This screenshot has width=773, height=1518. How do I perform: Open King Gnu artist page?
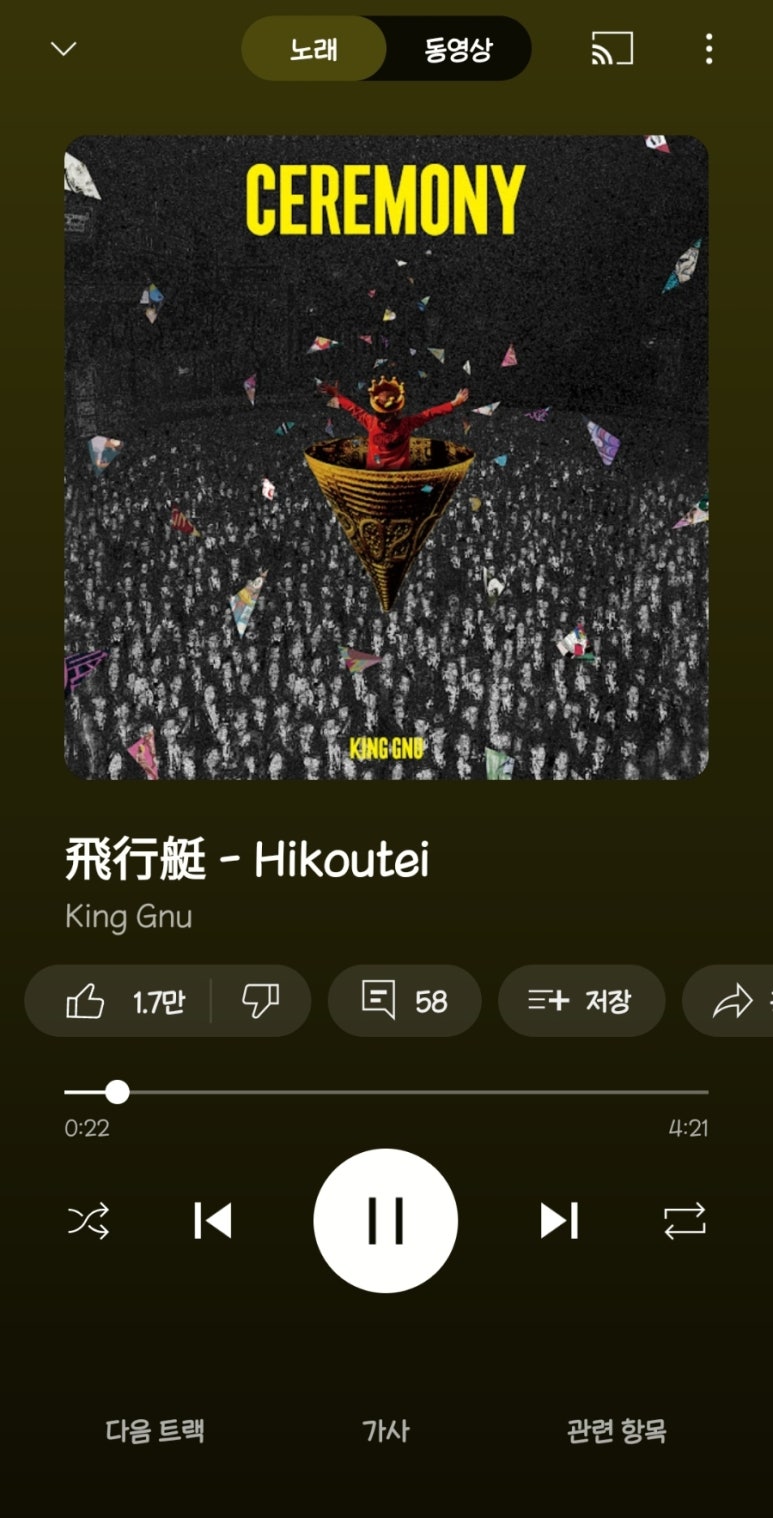click(128, 917)
